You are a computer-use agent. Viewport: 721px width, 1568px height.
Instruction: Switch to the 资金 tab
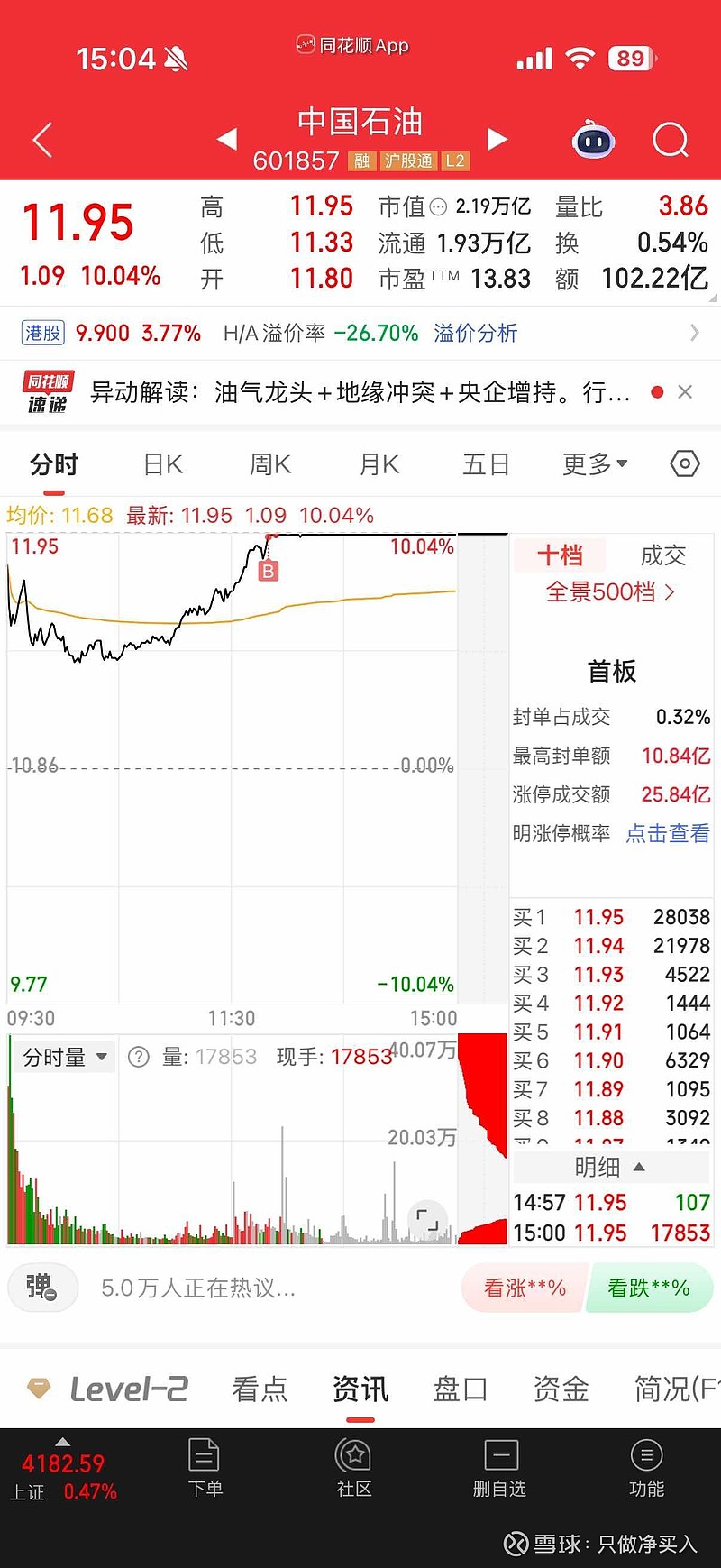coord(560,1389)
